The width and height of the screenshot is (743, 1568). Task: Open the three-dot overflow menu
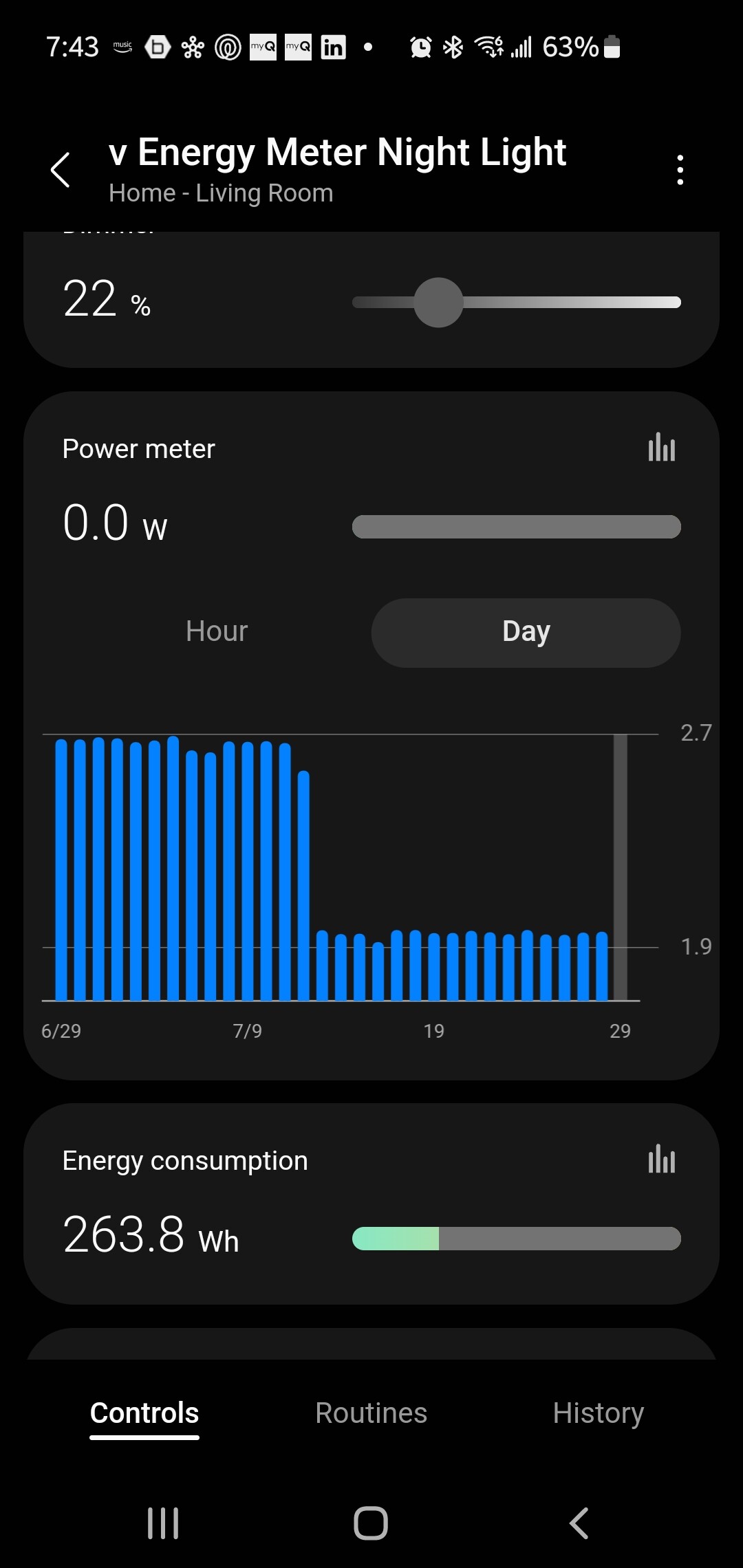(680, 170)
